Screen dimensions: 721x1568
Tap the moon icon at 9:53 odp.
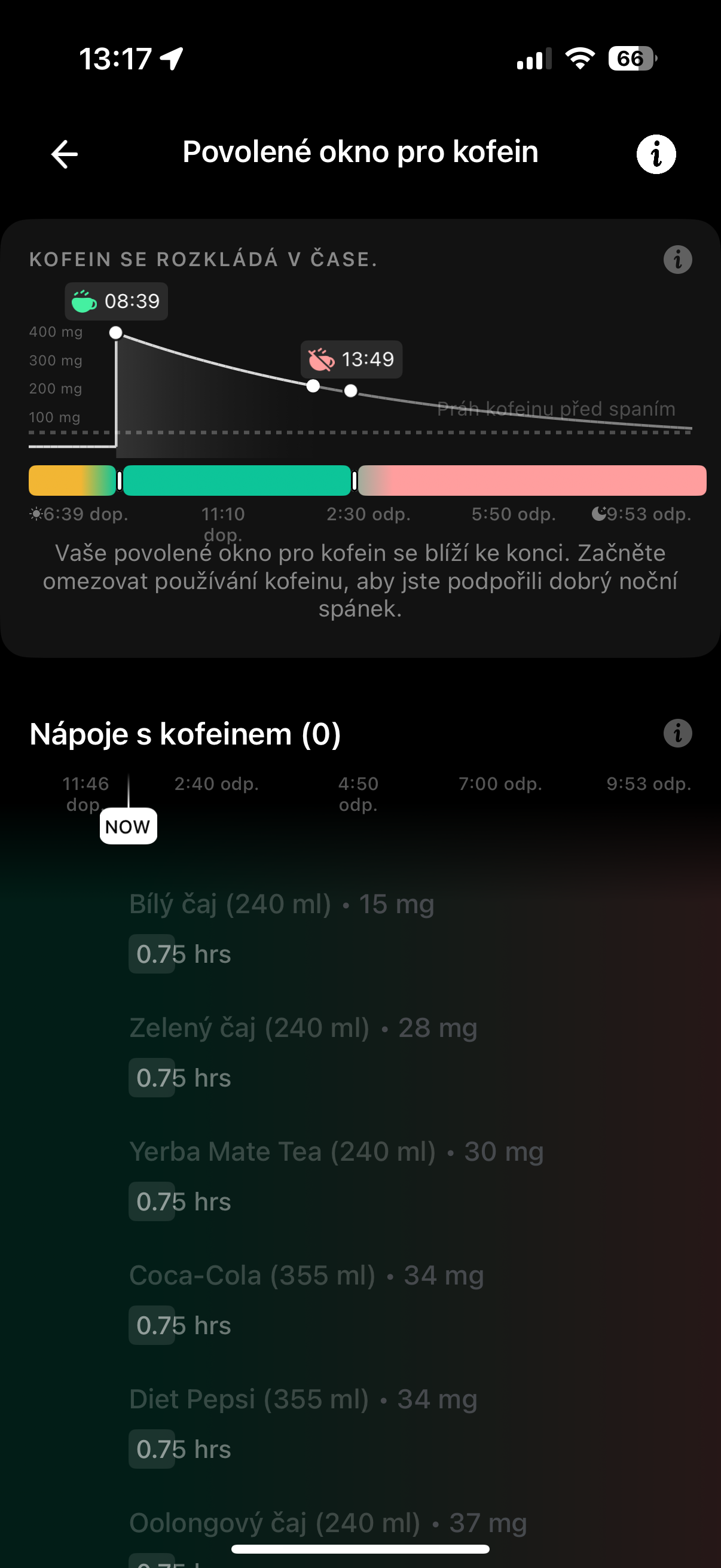598,513
